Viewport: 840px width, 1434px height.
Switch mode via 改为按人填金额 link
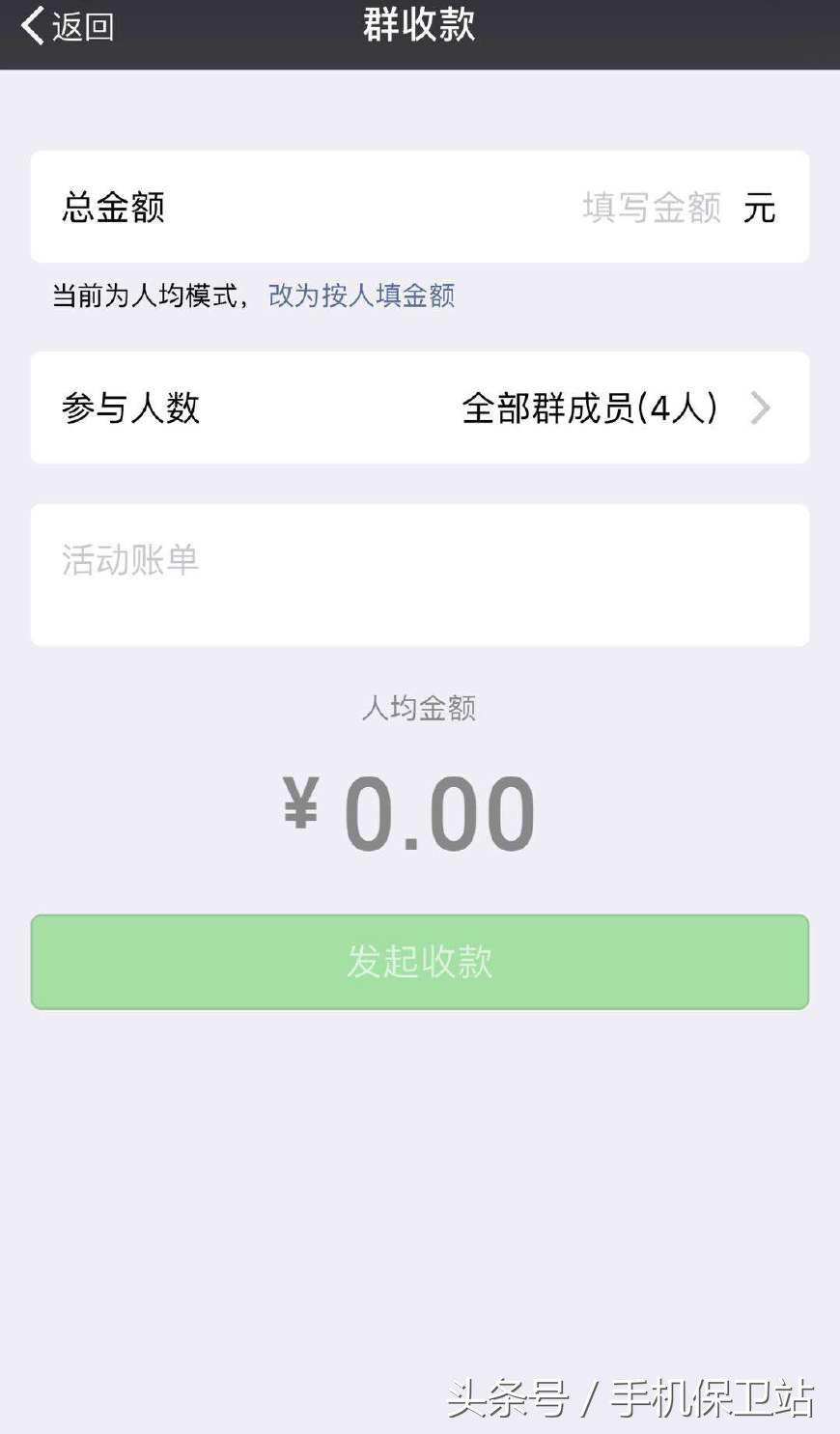point(361,295)
